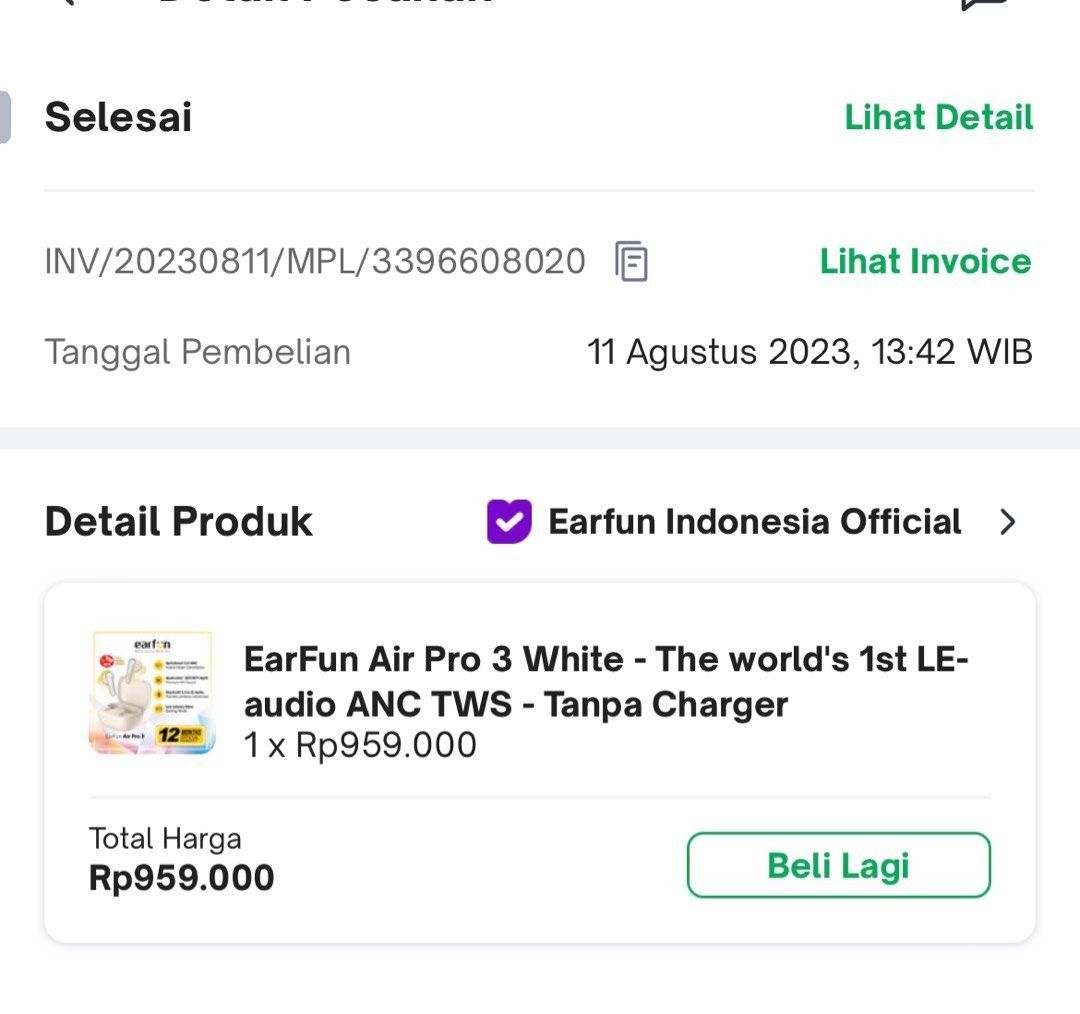Open Lihat Detail for order status
Viewport: 1080px width, 1014px height.
click(x=938, y=118)
